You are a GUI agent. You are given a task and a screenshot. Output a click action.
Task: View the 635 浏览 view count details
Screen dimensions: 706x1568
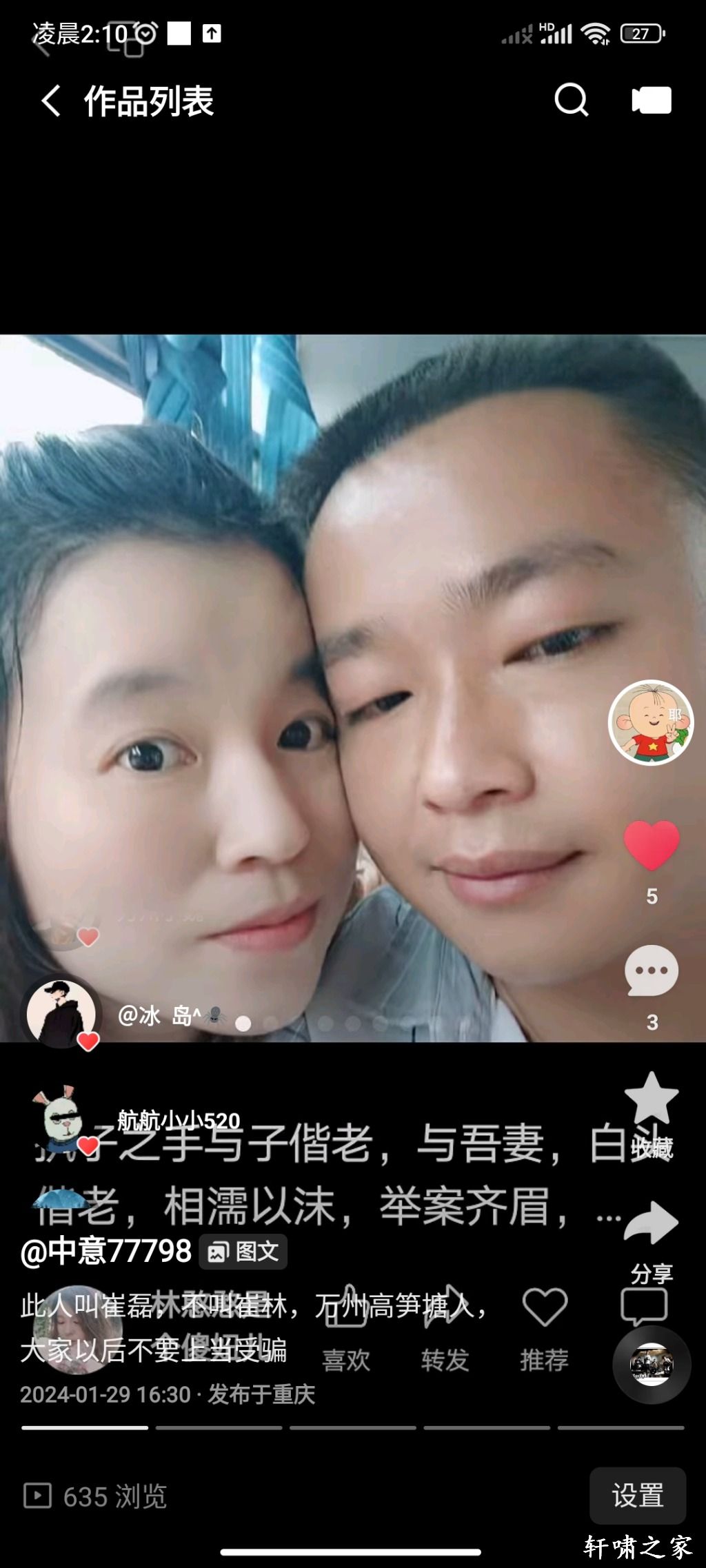pos(96,1496)
